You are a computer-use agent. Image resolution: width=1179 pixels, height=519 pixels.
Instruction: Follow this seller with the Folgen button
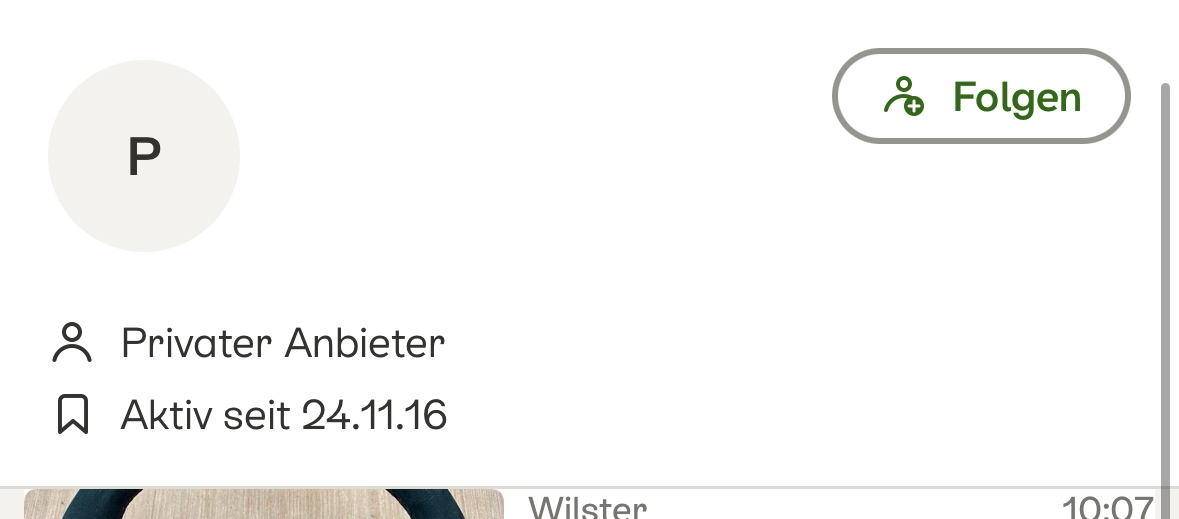coord(981,97)
